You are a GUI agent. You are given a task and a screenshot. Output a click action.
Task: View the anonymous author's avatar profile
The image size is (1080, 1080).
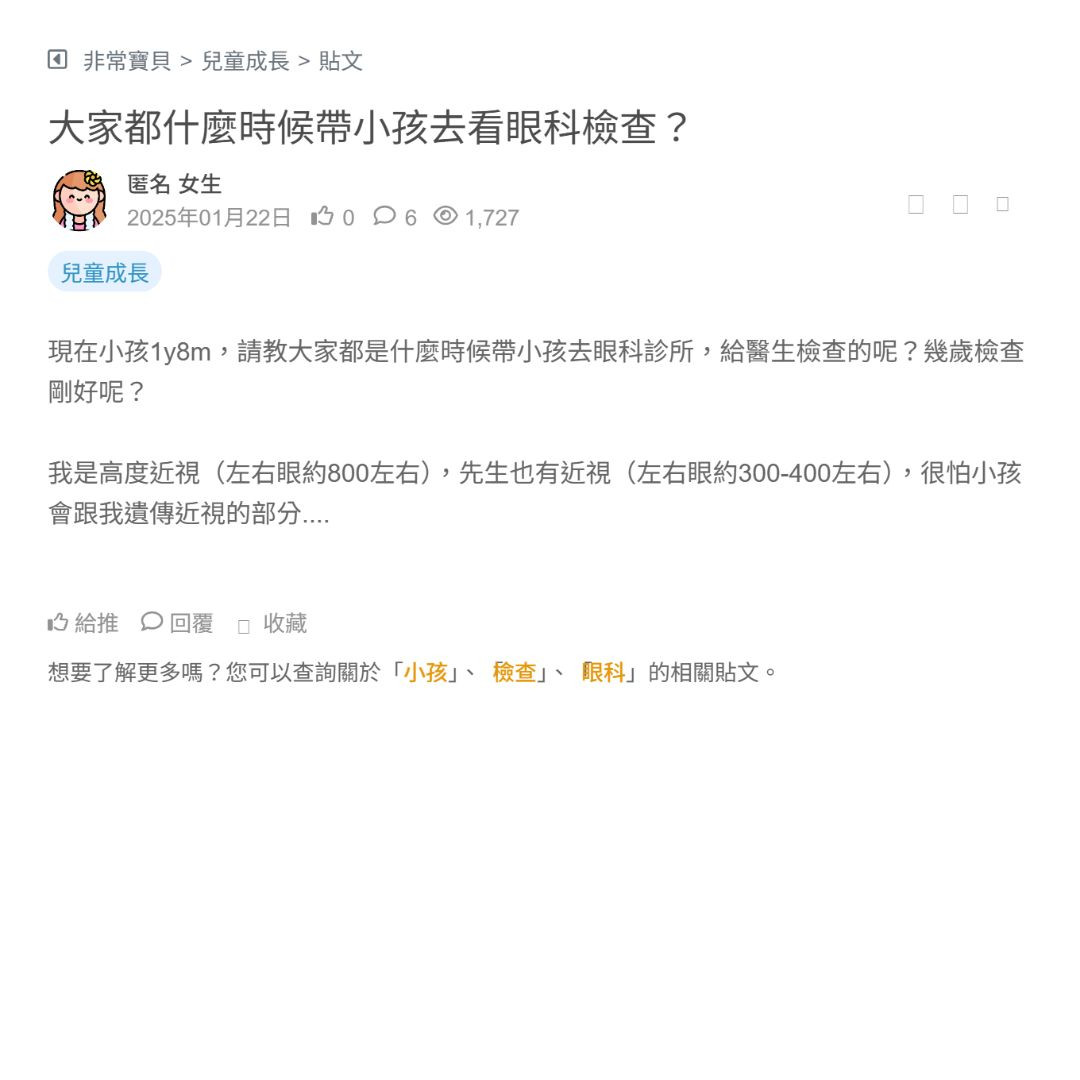[x=79, y=200]
